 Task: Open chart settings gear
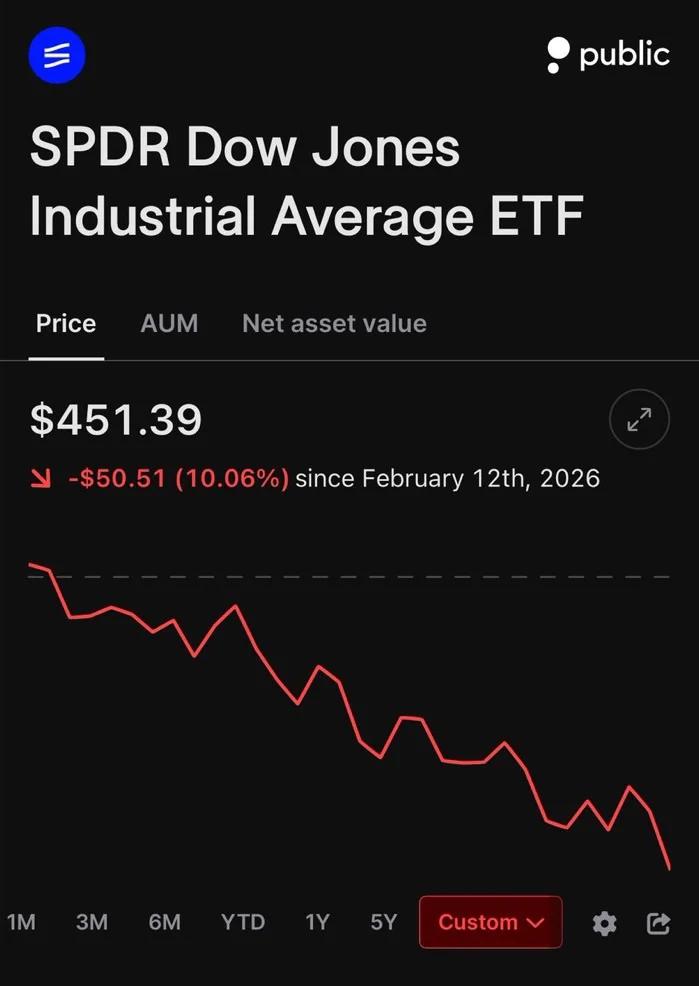coord(604,923)
